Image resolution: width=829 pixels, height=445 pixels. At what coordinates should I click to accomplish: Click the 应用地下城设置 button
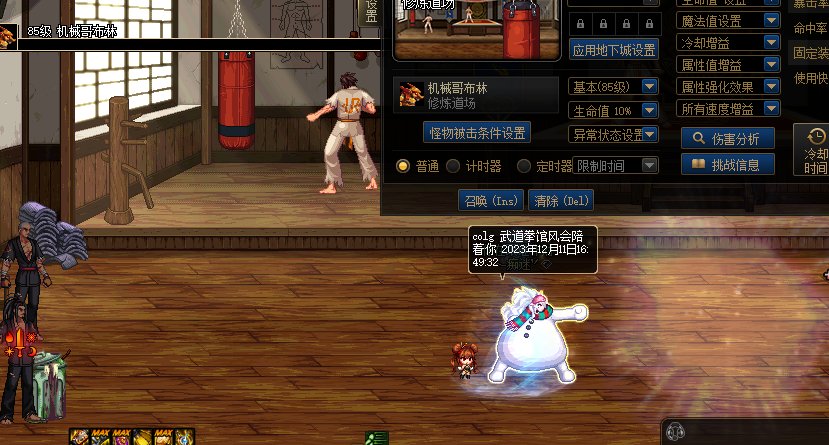[614, 49]
